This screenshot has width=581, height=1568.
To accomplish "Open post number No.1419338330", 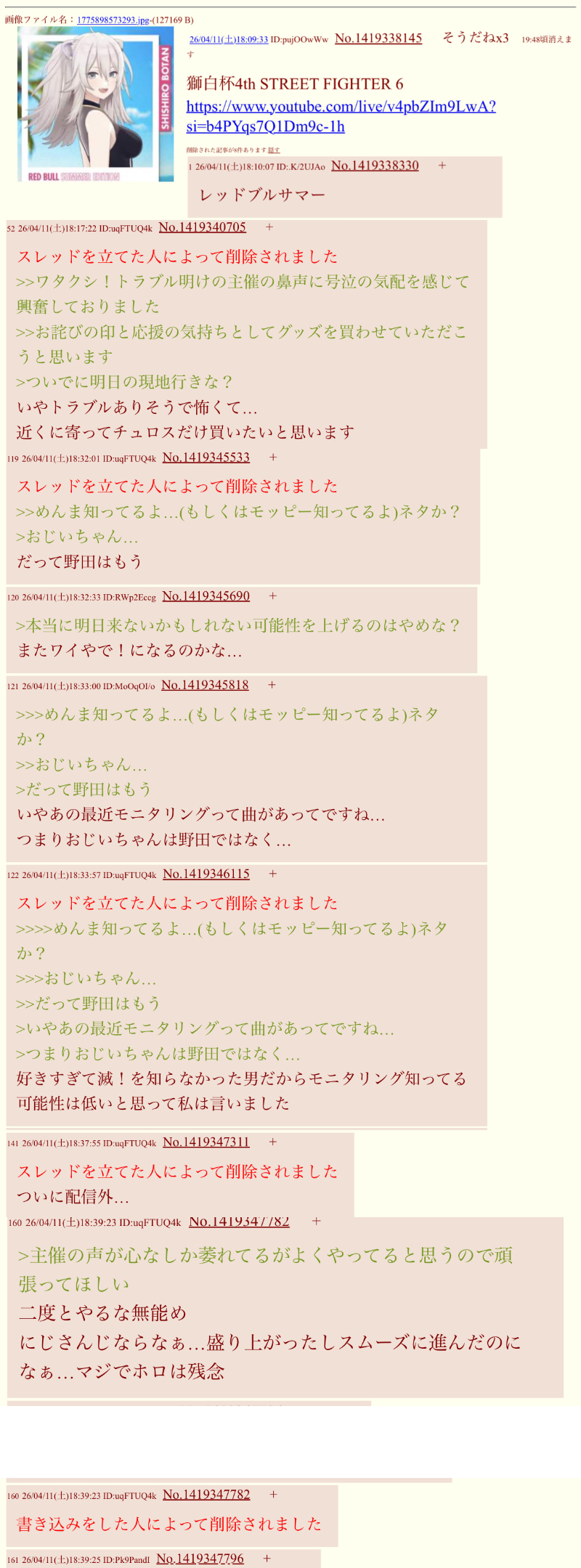I will pos(375,166).
